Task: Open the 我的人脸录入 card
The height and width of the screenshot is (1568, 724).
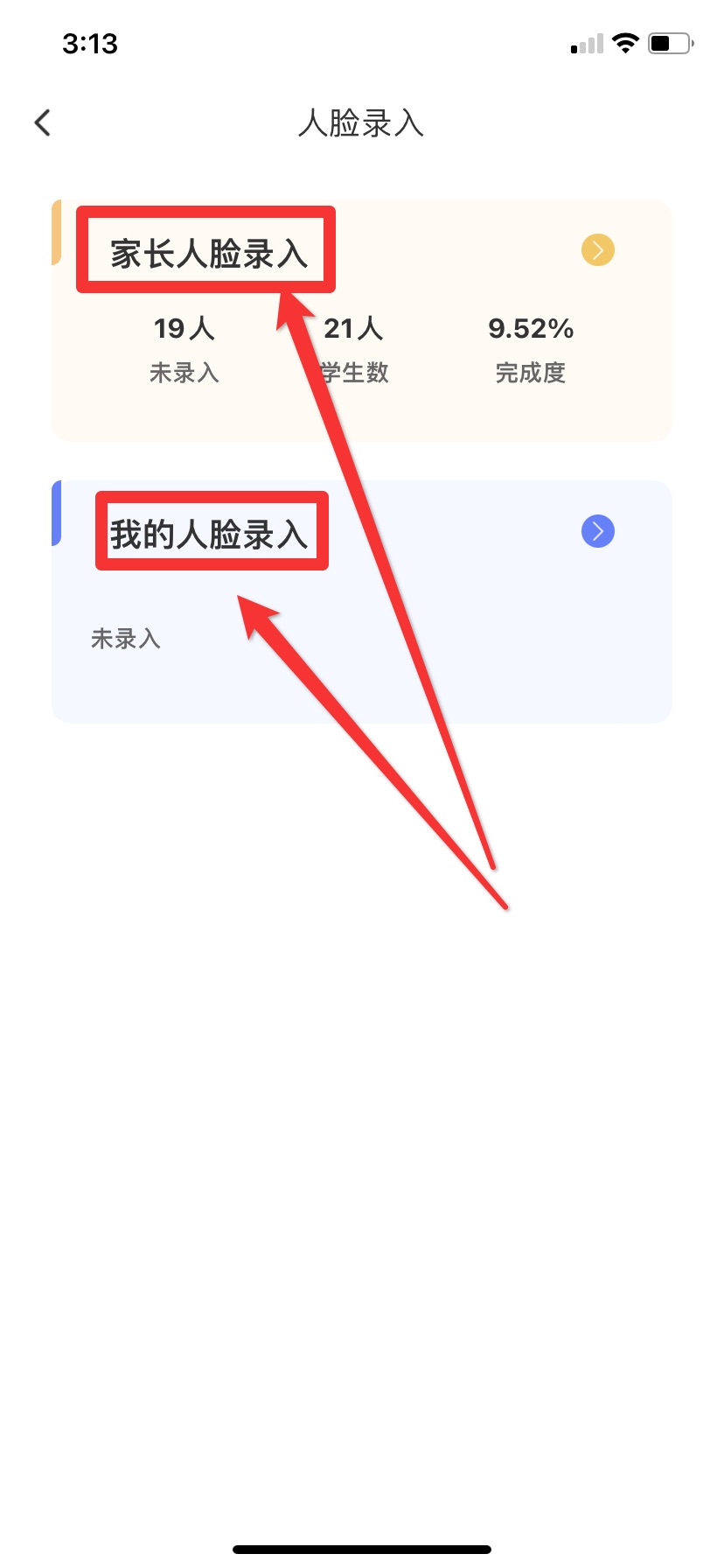Action: click(208, 534)
